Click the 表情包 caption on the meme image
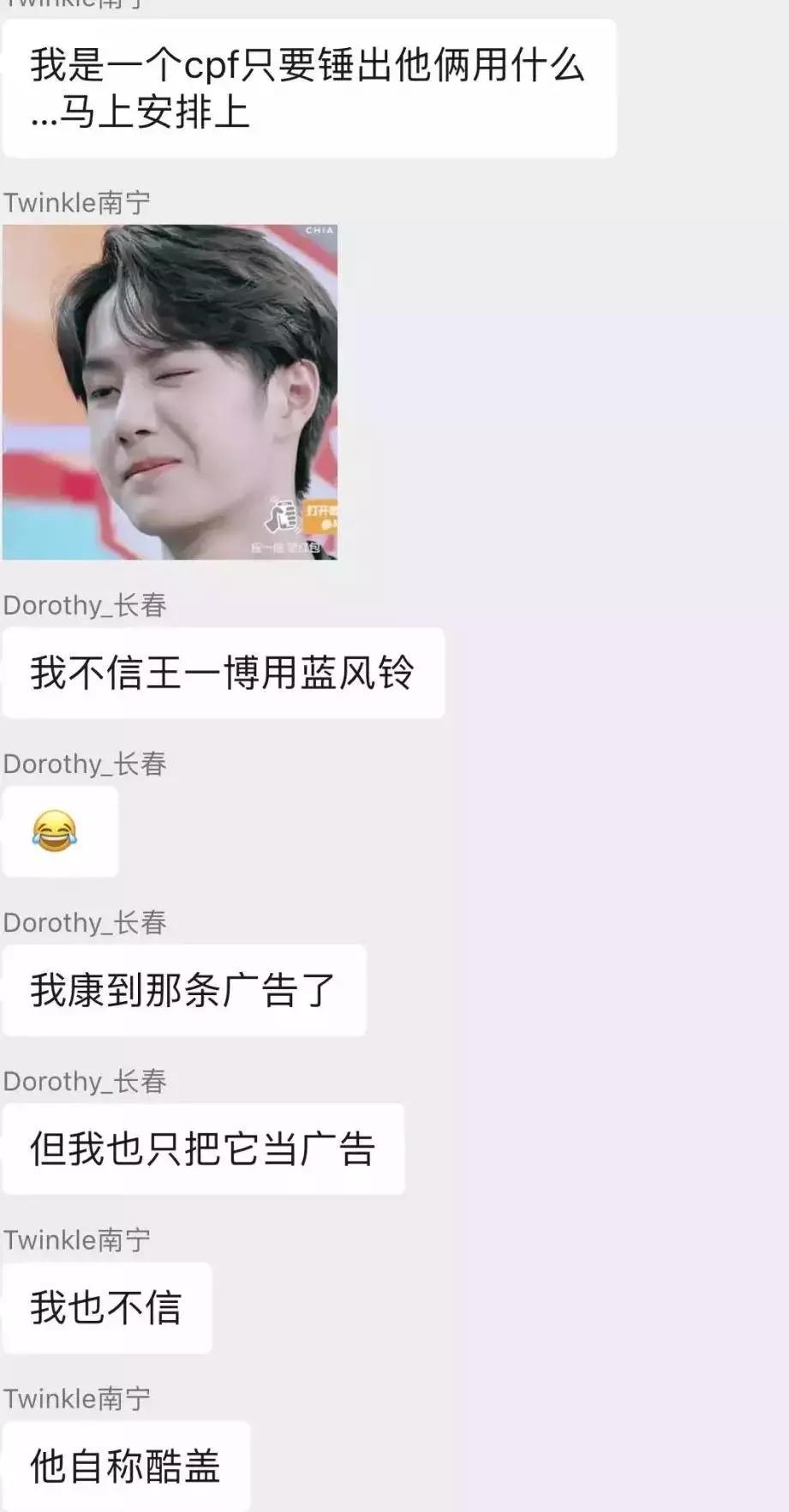This screenshot has height=1512, width=789. pyautogui.click(x=283, y=546)
